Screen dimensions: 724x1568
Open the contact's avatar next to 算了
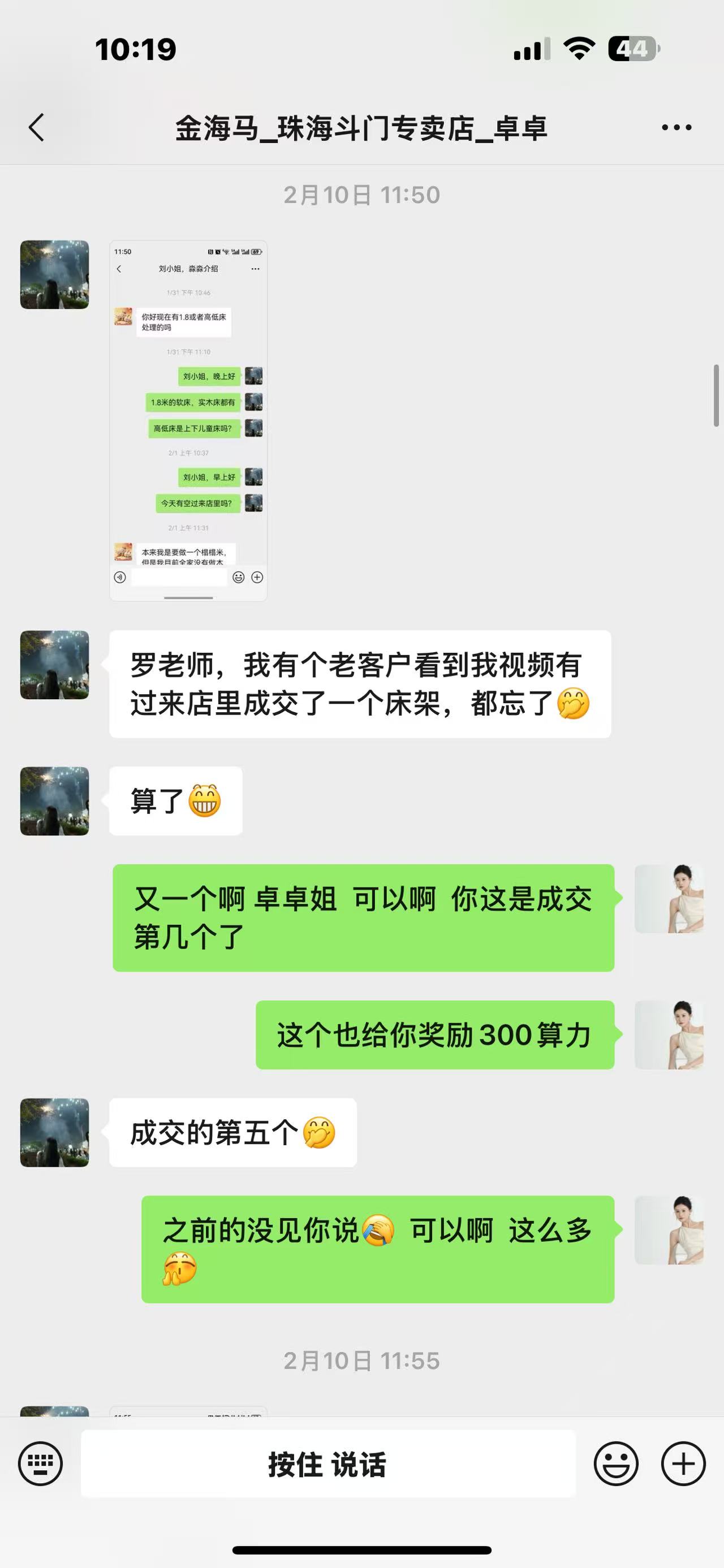[55, 800]
